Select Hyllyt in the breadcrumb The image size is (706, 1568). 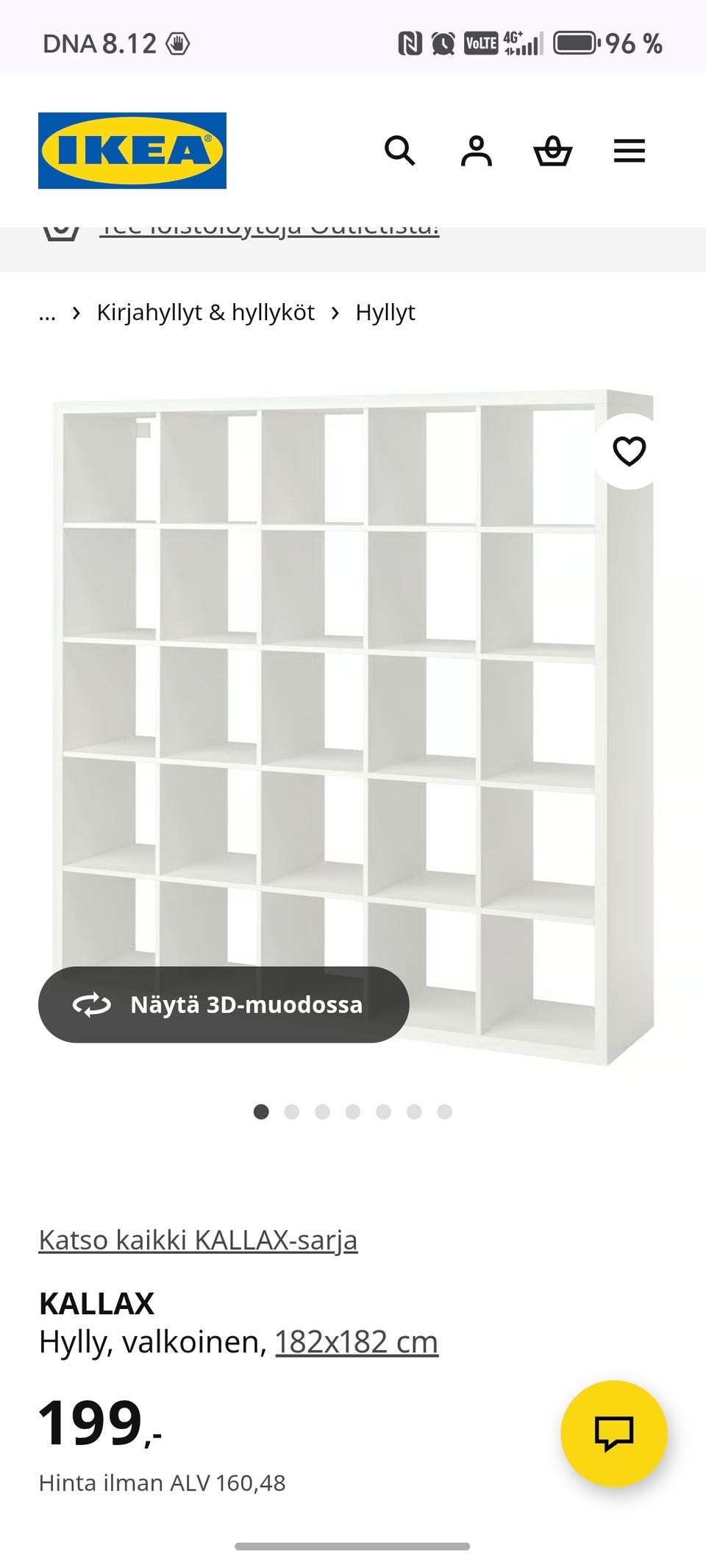coord(385,312)
